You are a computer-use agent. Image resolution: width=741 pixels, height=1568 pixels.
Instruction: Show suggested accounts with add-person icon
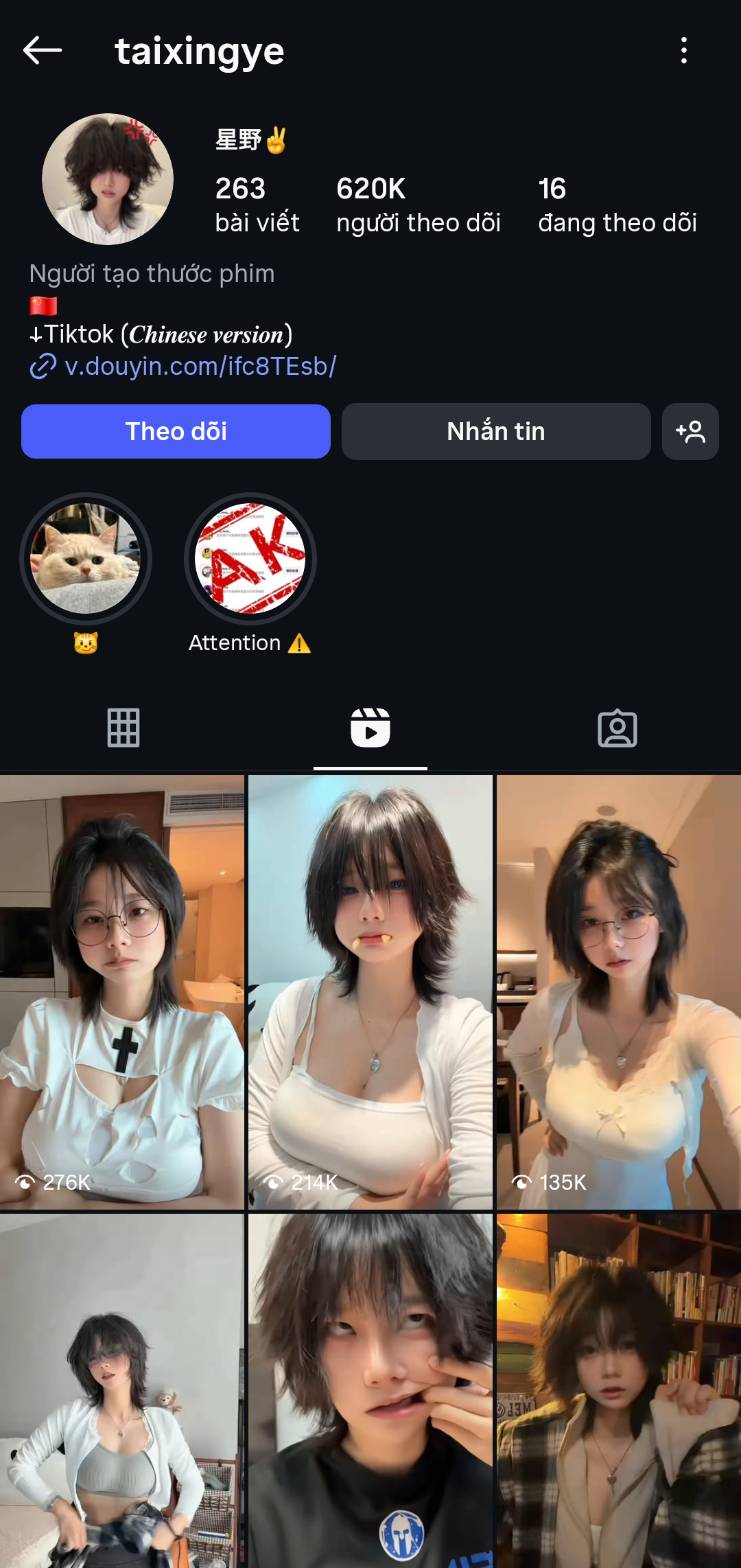pos(690,431)
